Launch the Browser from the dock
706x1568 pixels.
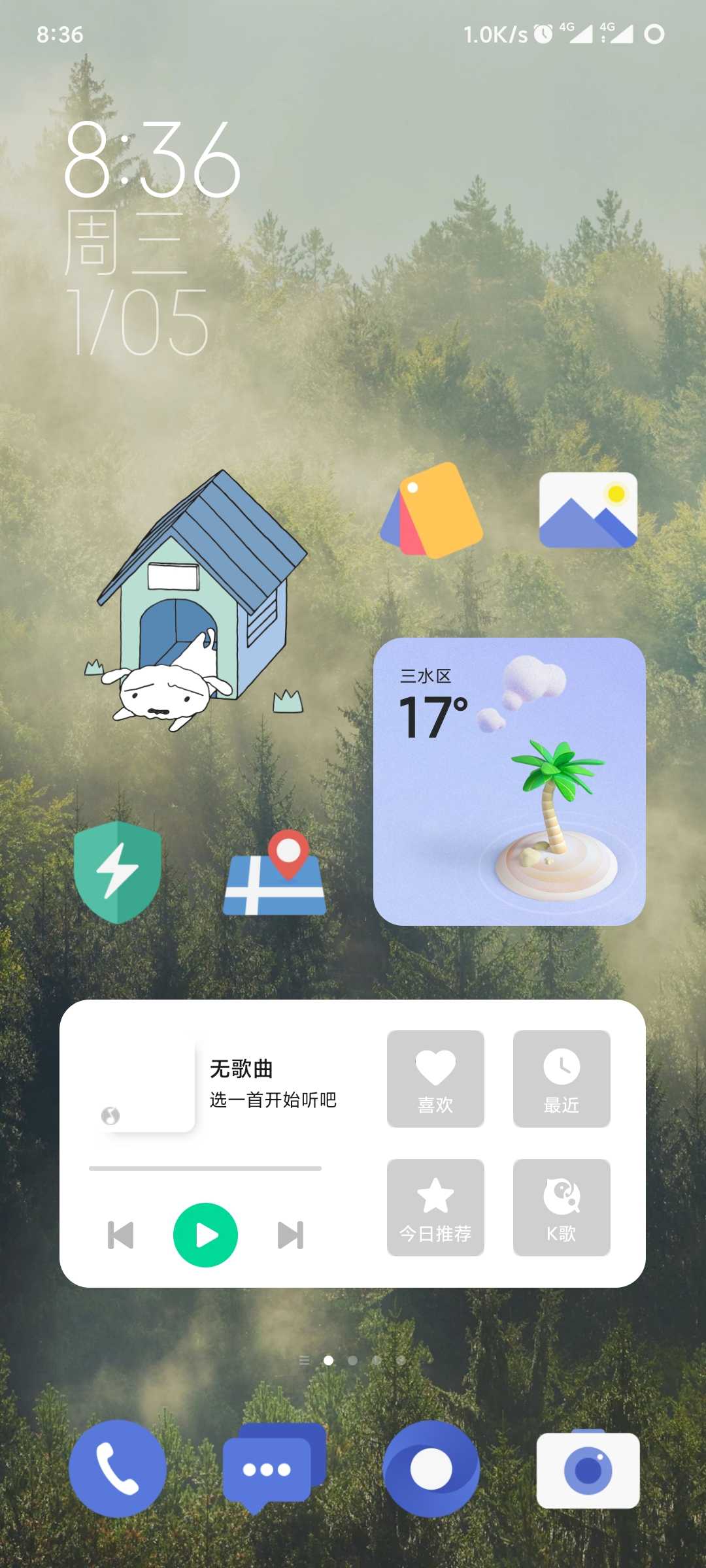(431, 1469)
